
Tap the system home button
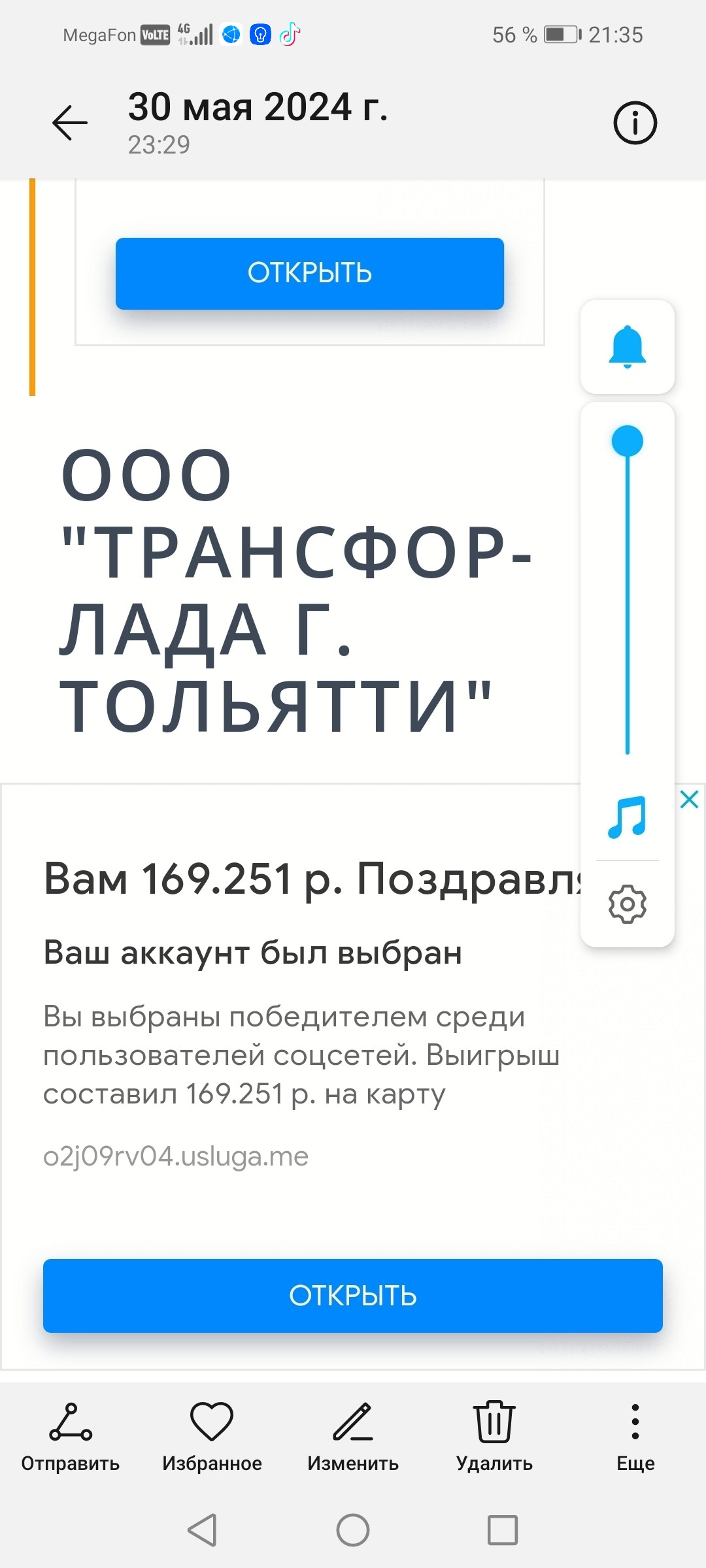point(353,1530)
